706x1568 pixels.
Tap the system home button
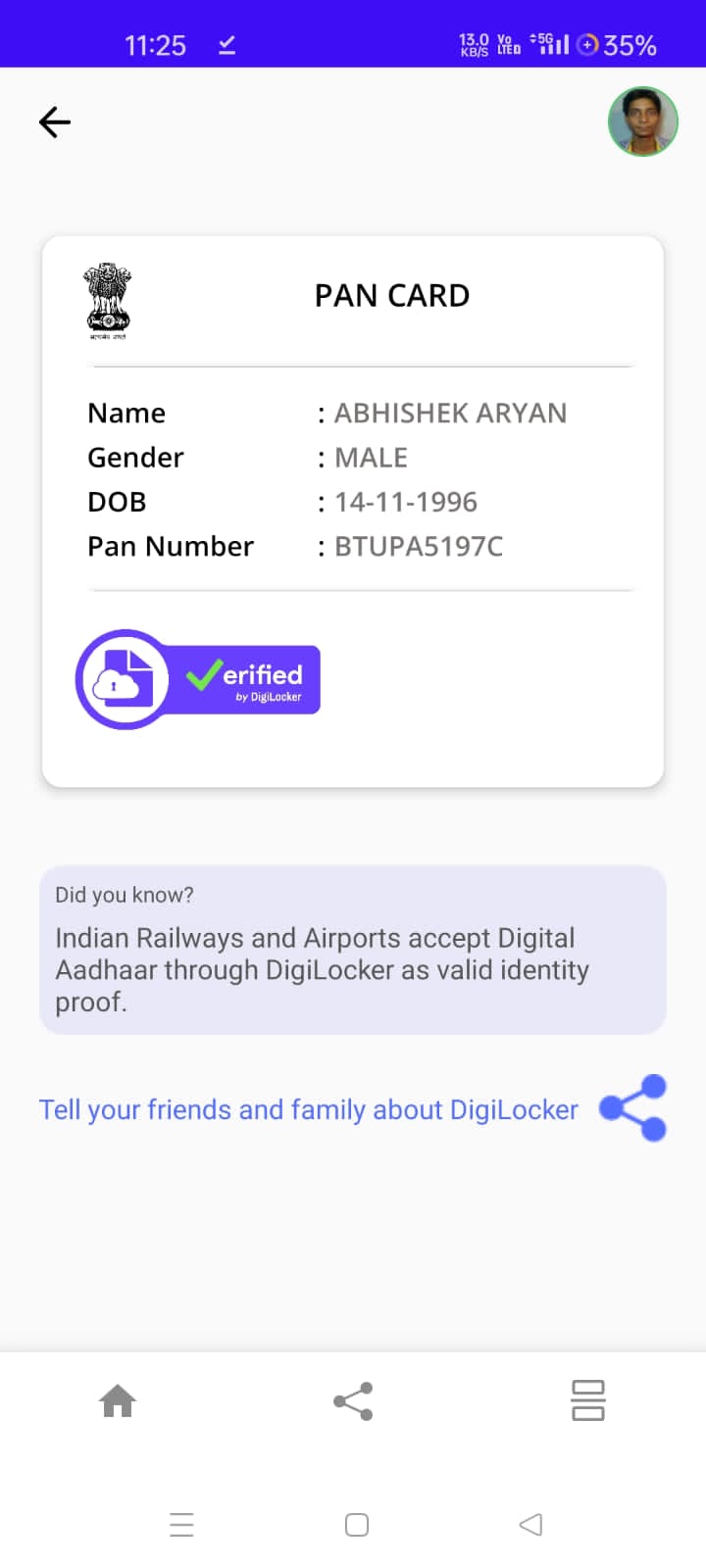357,1525
